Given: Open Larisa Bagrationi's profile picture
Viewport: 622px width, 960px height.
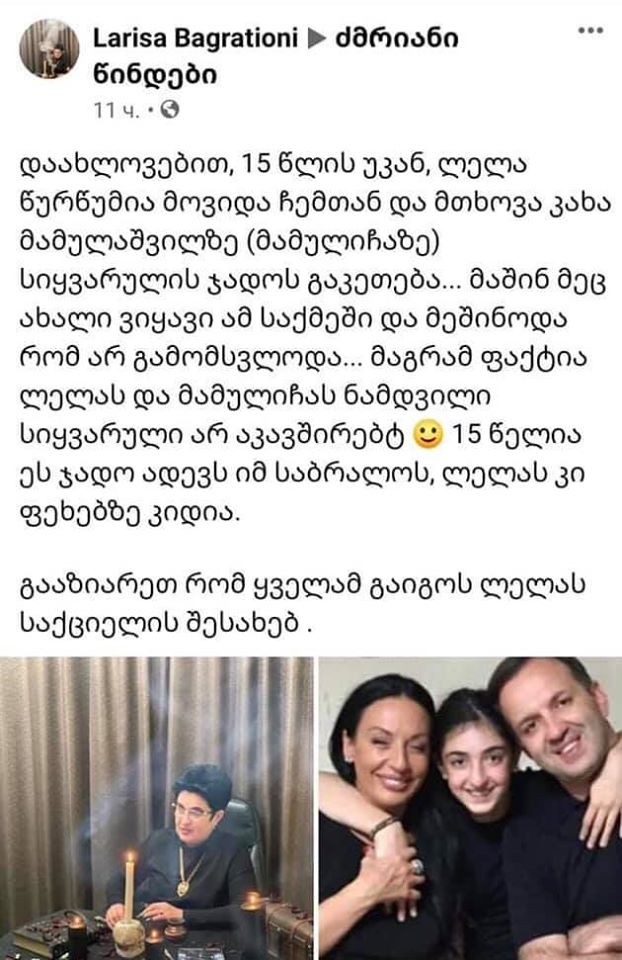Looking at the screenshot, I should 49,49.
